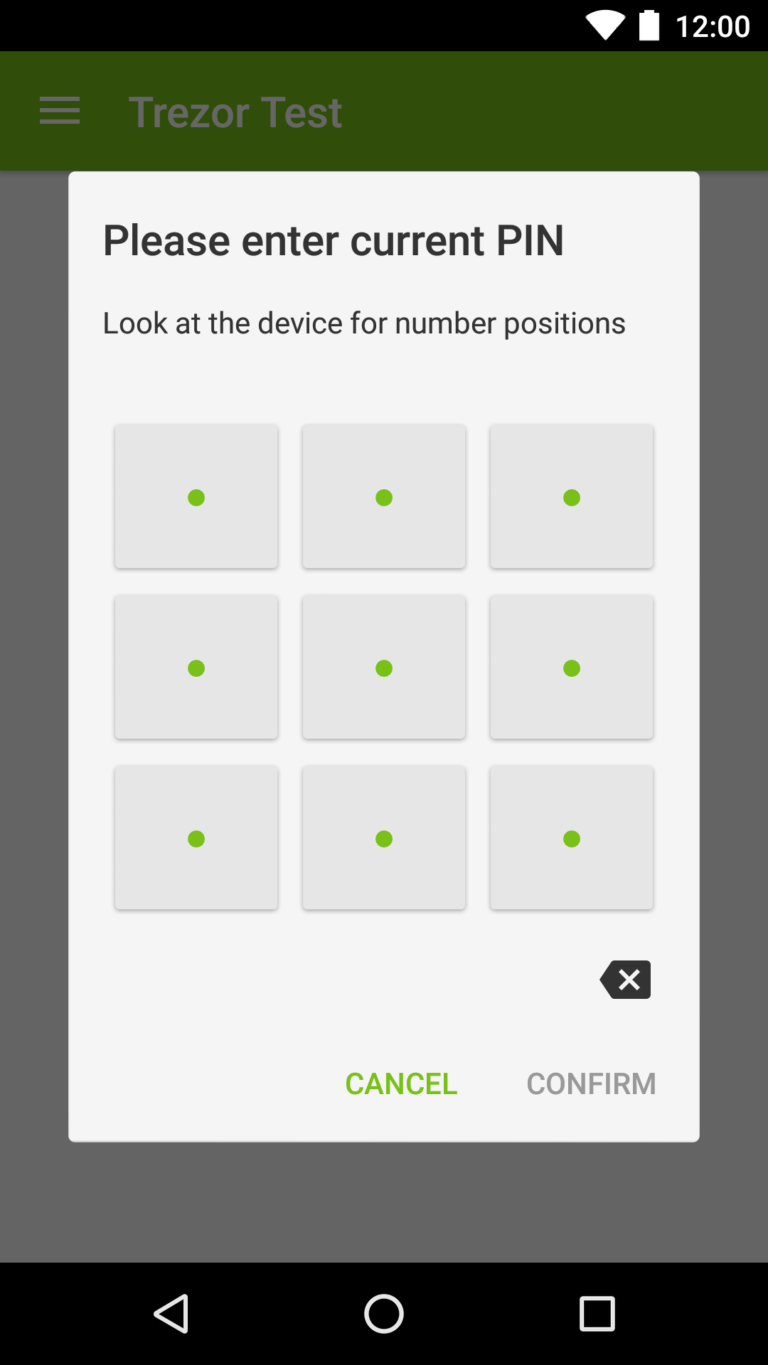Return to the home screen
768x1365 pixels.
click(384, 1313)
